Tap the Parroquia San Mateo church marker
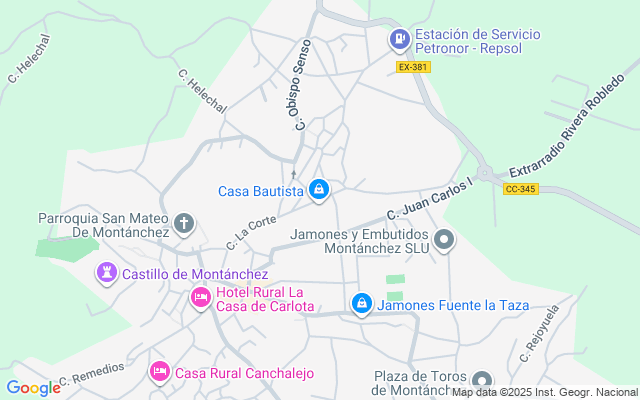The height and width of the screenshot is (400, 640). tap(183, 224)
